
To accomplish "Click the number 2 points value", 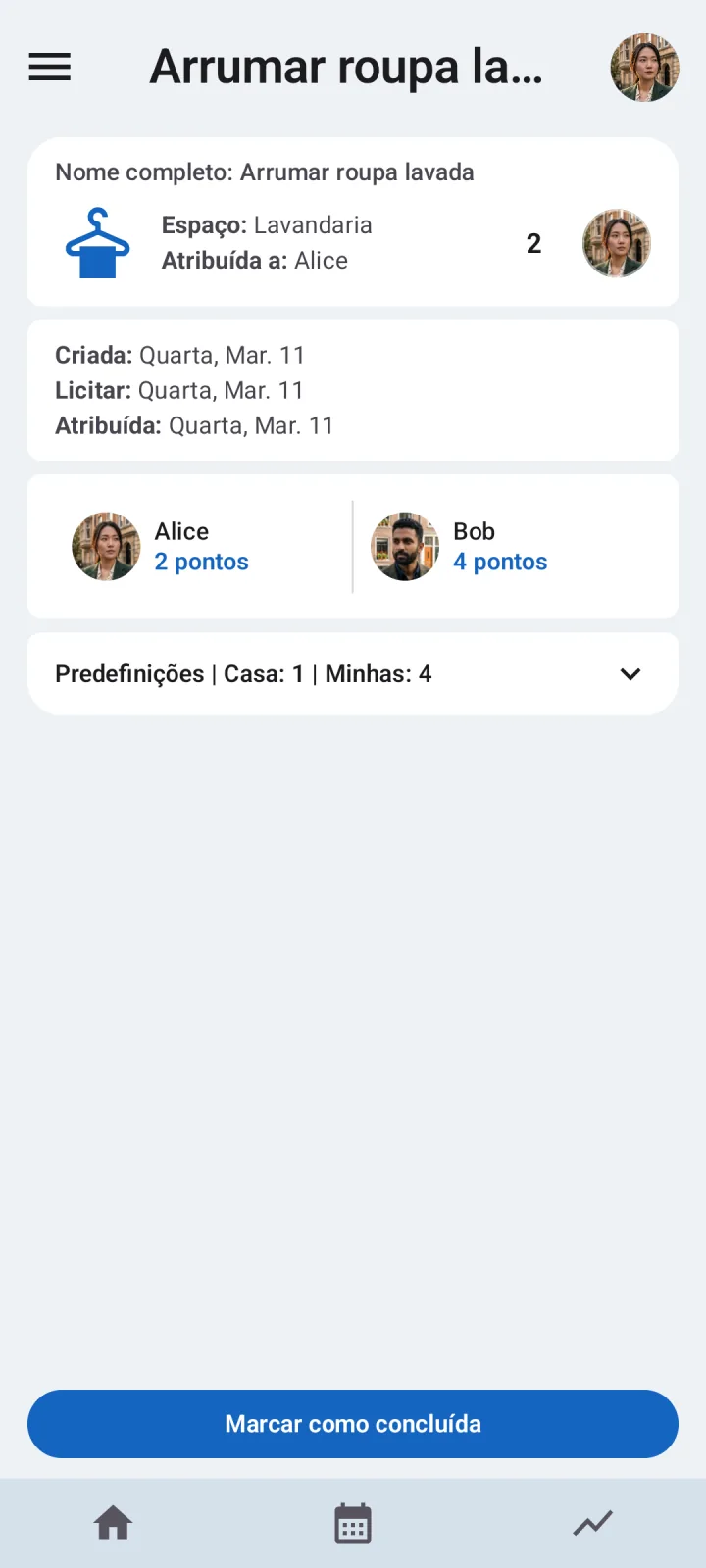I will (x=533, y=244).
